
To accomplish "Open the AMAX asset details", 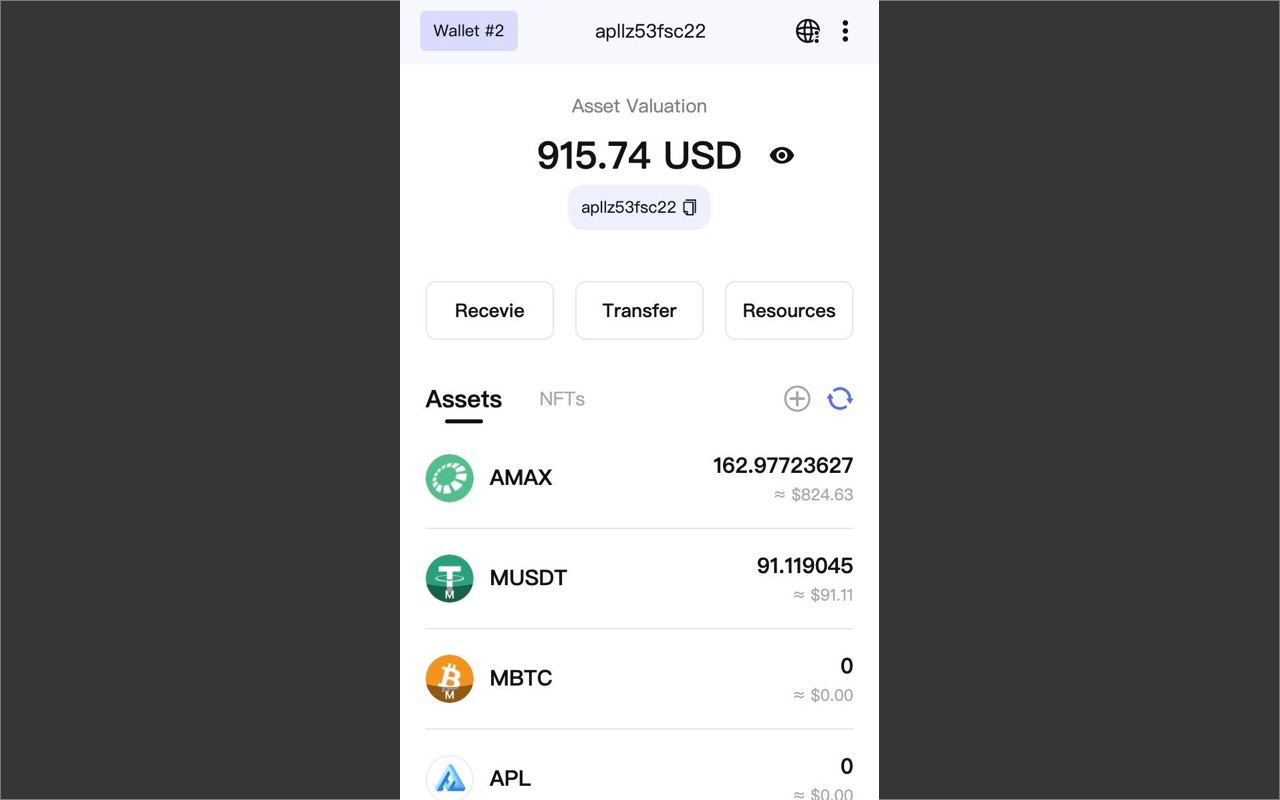I will [639, 478].
